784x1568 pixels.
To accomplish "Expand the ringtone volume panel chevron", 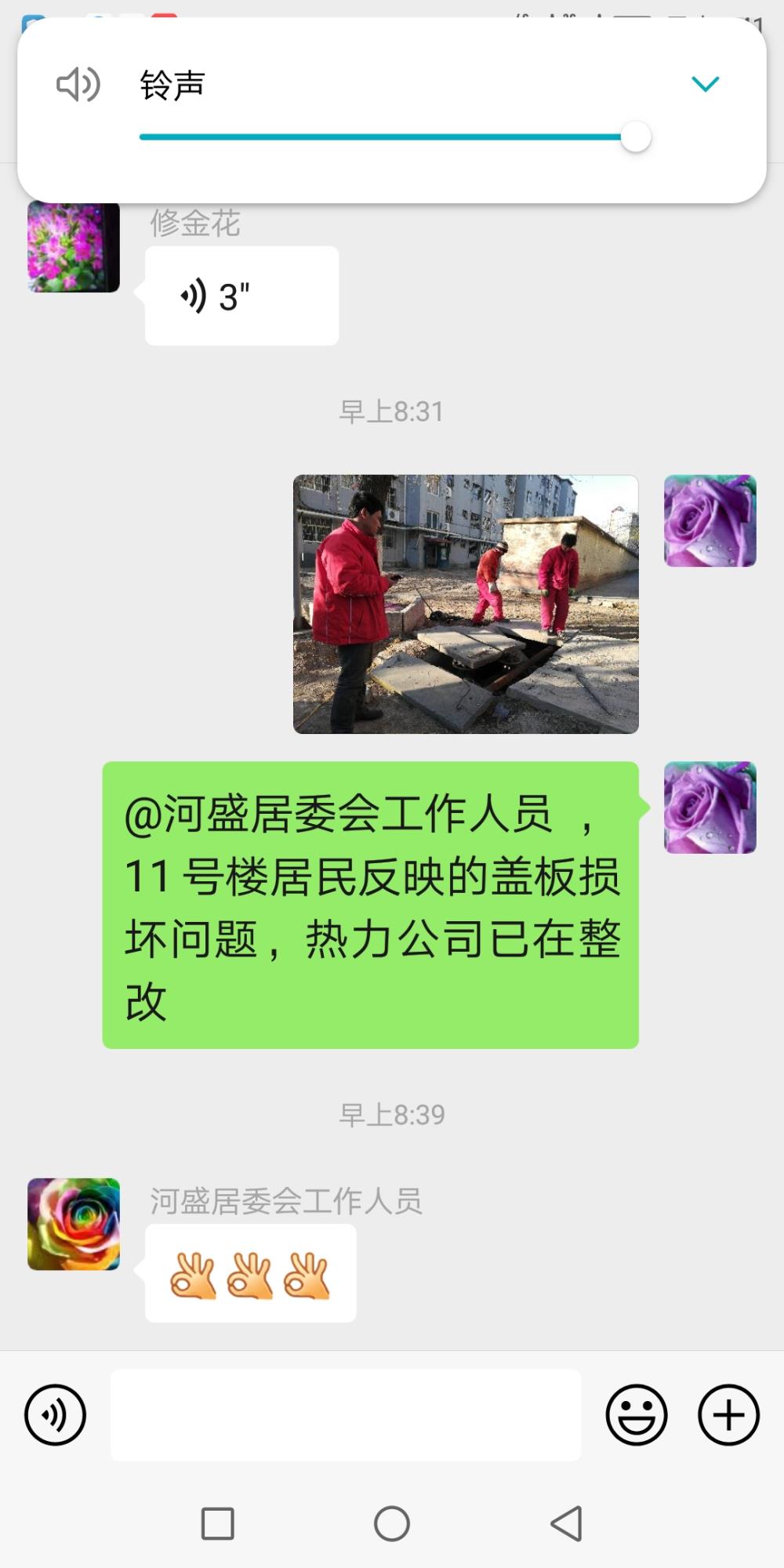I will 705,84.
